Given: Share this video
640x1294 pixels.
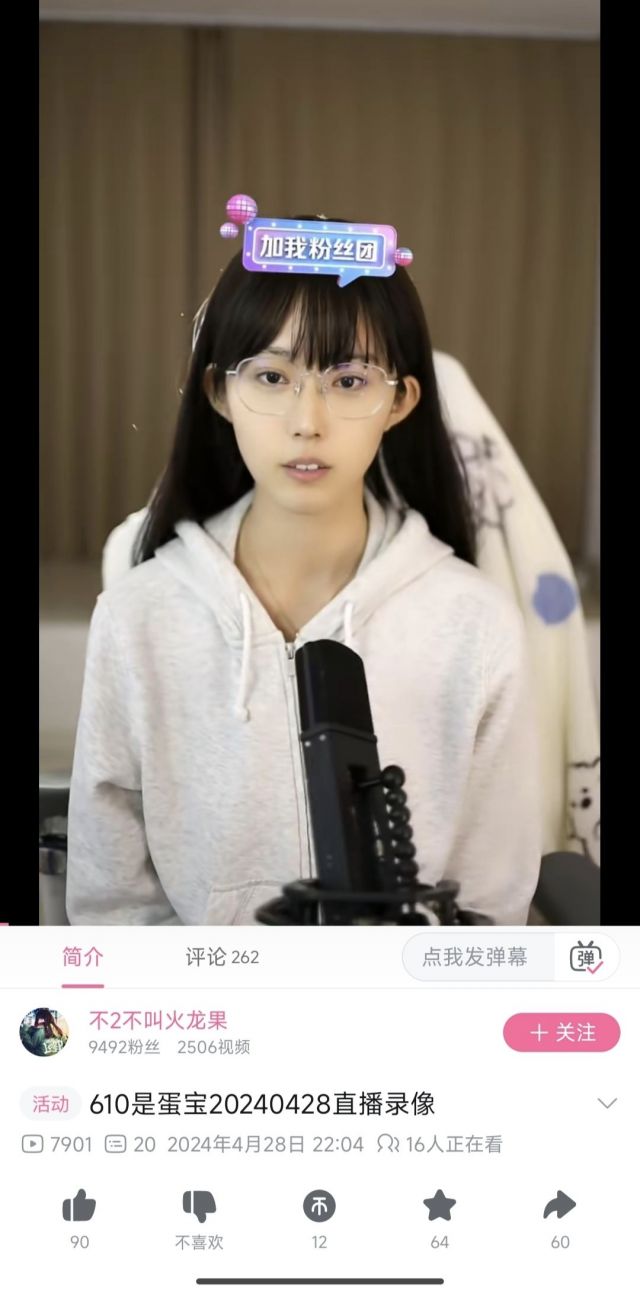Looking at the screenshot, I should click(559, 1207).
